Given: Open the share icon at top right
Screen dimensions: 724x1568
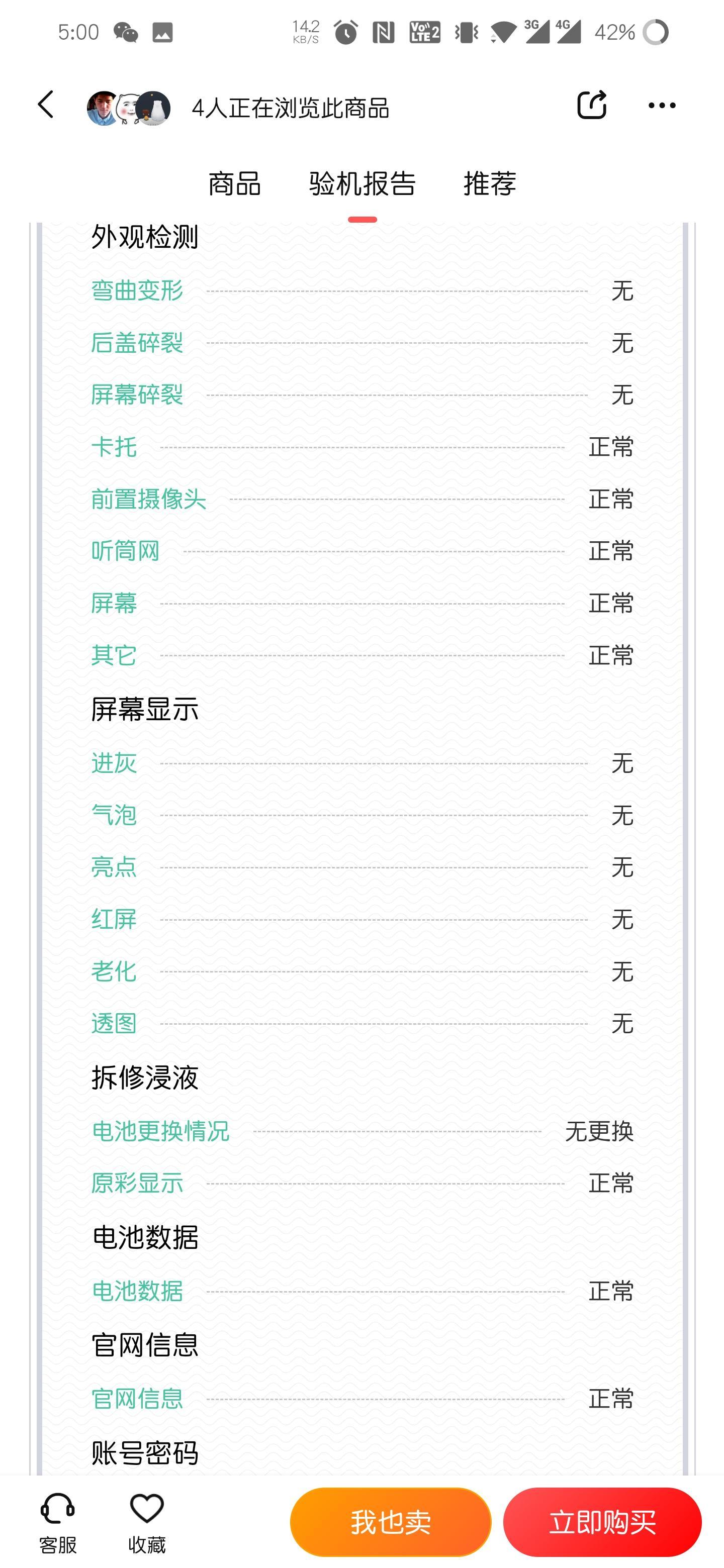Looking at the screenshot, I should coord(592,105).
